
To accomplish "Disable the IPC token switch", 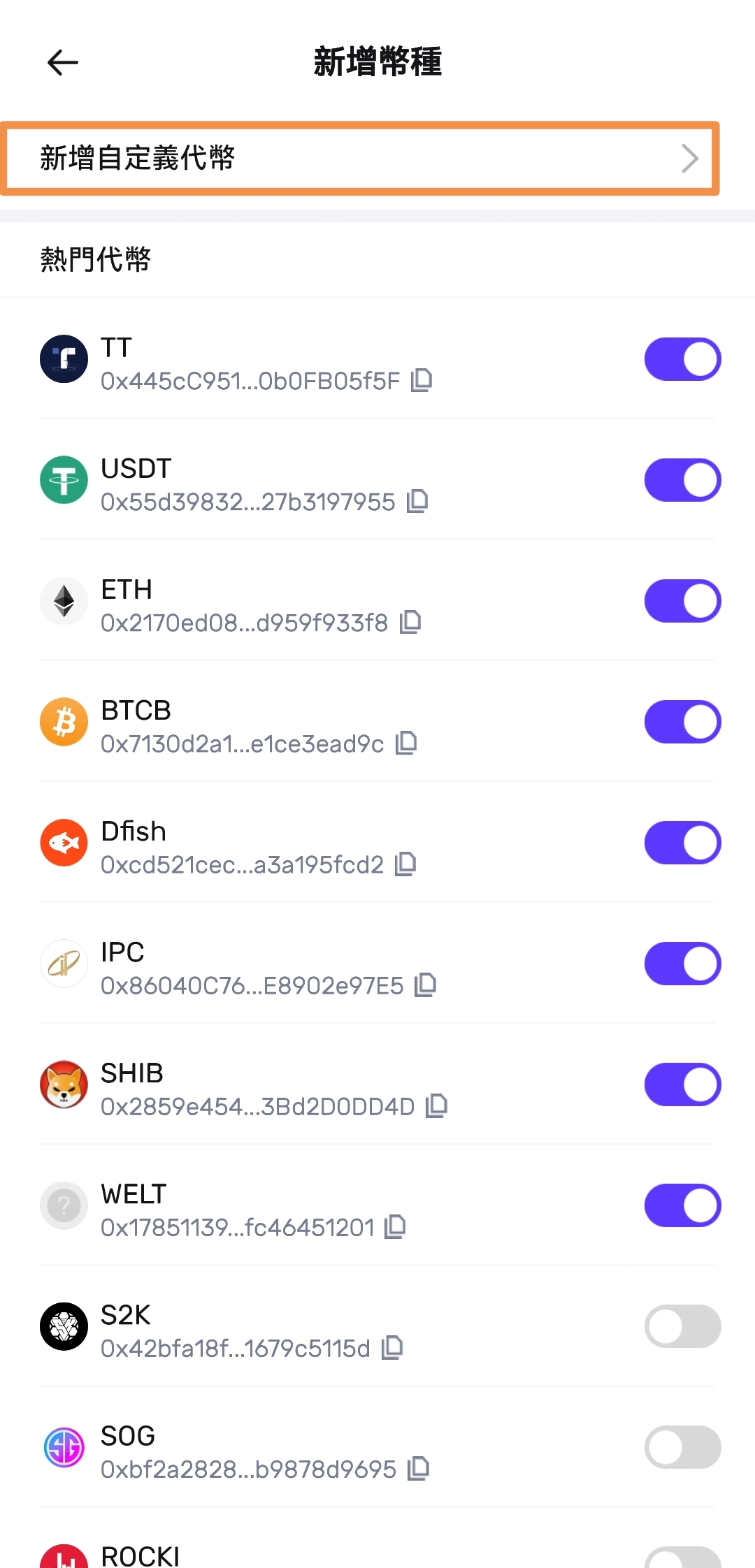I will (682, 964).
